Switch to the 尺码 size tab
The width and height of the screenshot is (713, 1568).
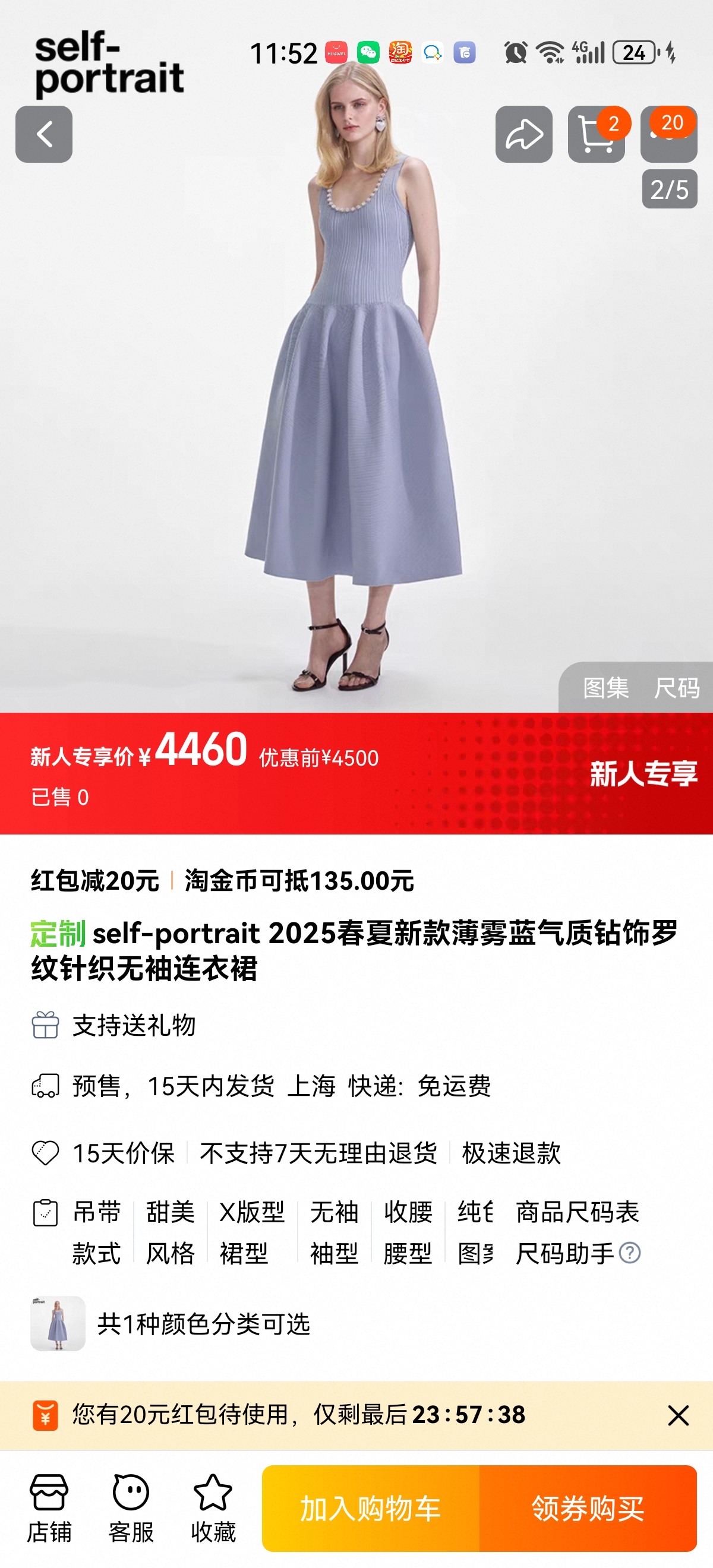676,688
